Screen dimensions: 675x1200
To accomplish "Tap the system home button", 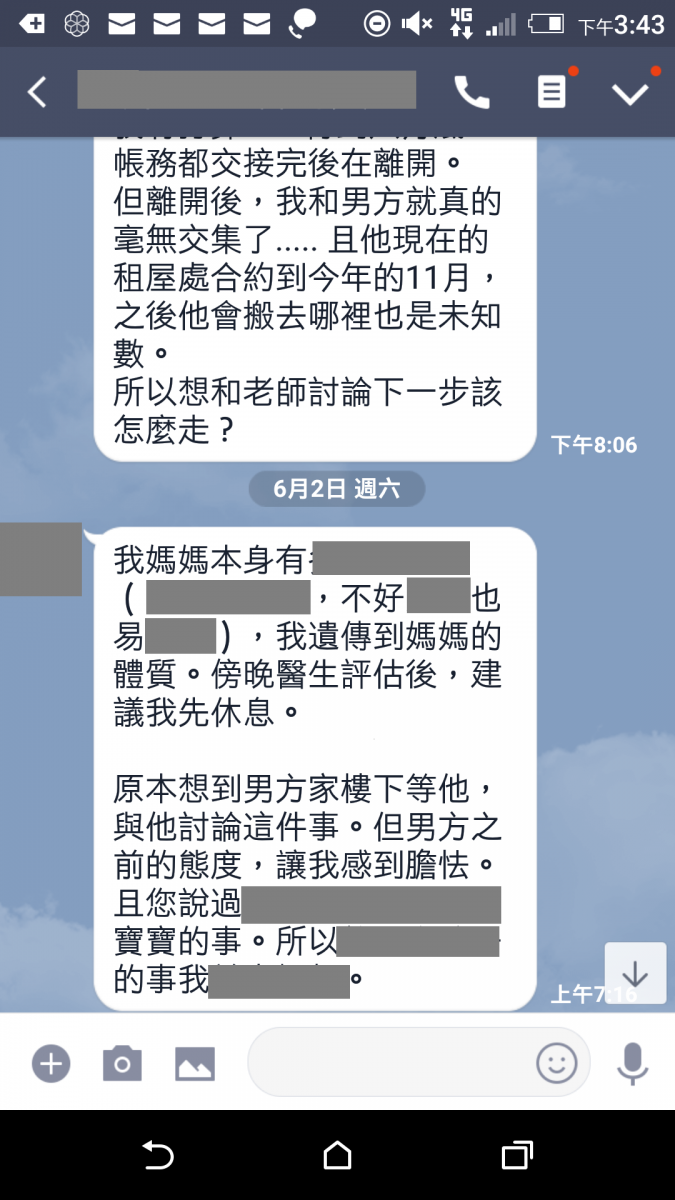I will tap(337, 1156).
